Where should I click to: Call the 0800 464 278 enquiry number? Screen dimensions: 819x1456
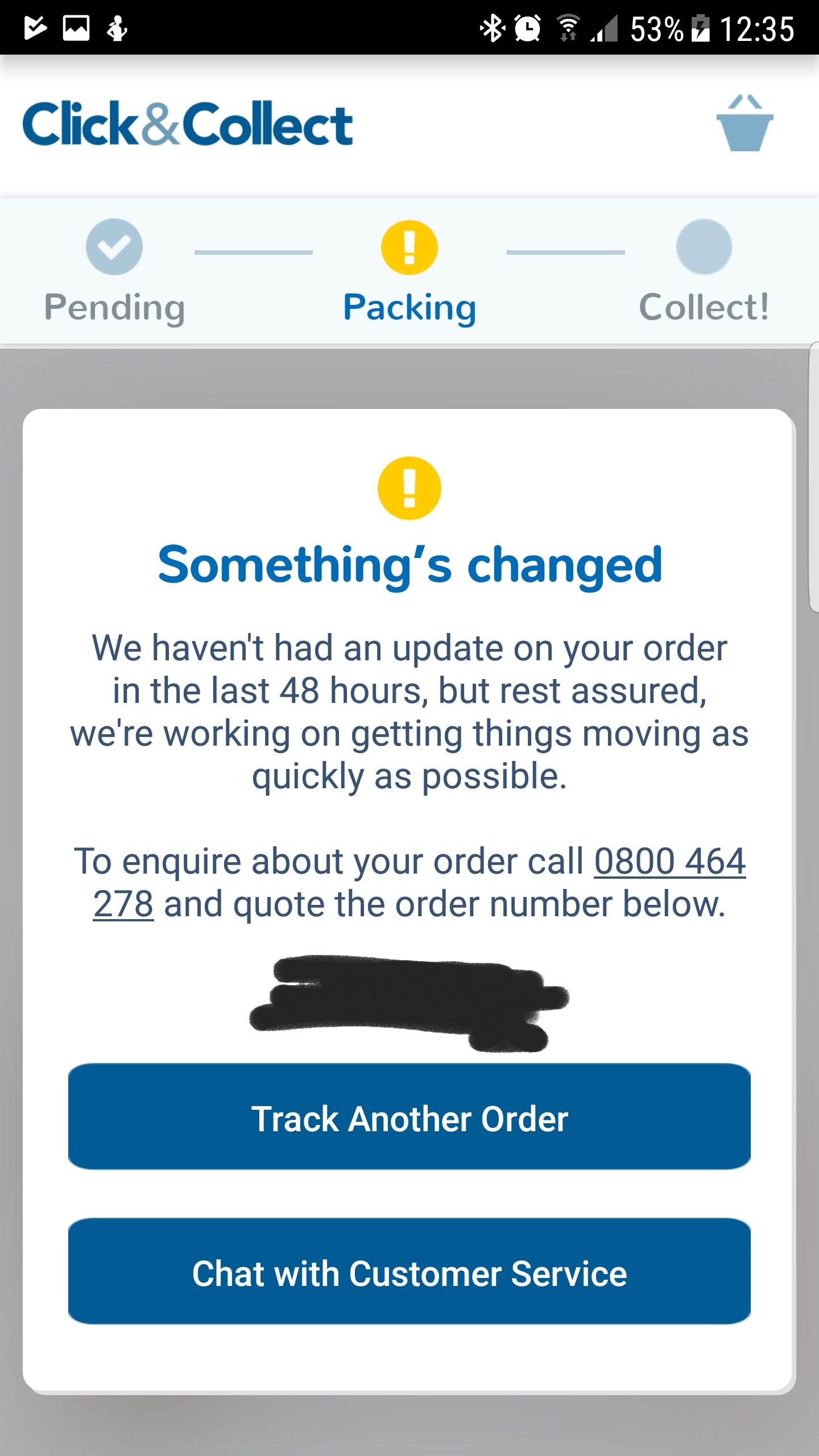coord(669,862)
